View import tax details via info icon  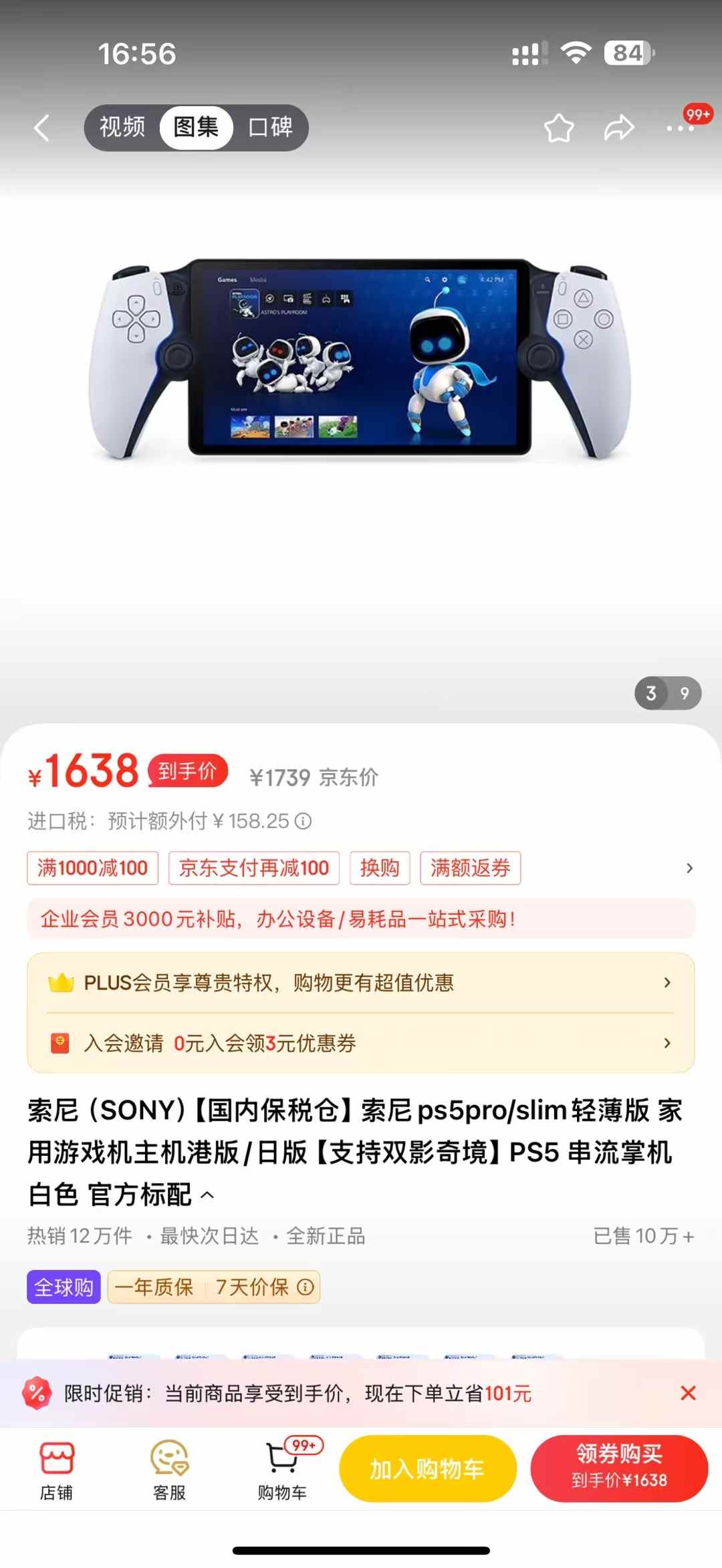(304, 822)
